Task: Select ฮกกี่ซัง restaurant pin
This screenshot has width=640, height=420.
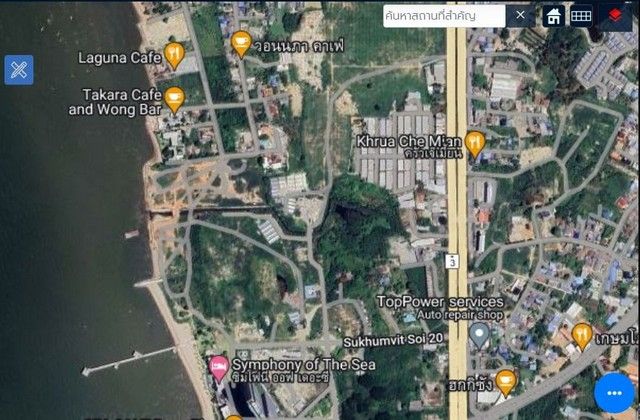Action: tap(506, 380)
